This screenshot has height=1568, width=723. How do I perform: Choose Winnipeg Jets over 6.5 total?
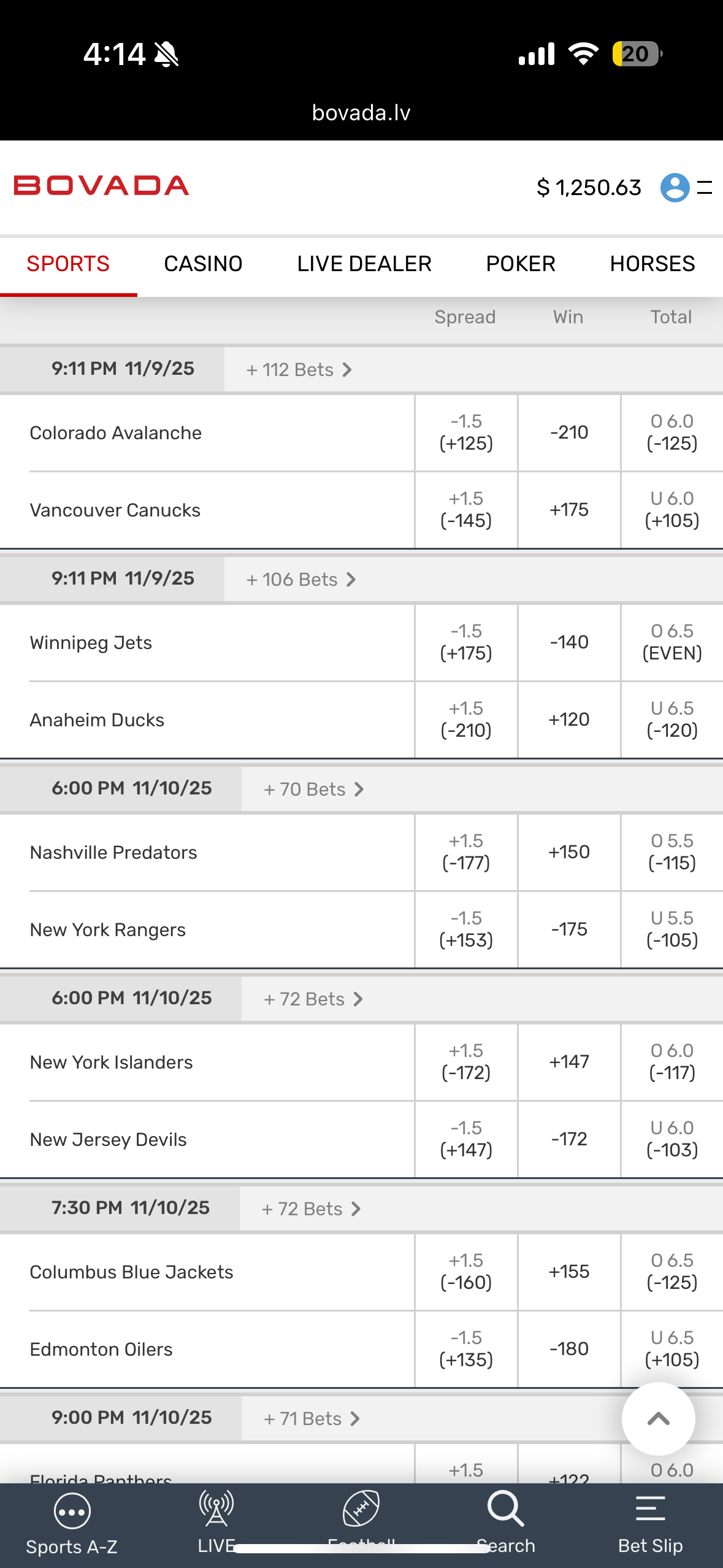coord(672,642)
